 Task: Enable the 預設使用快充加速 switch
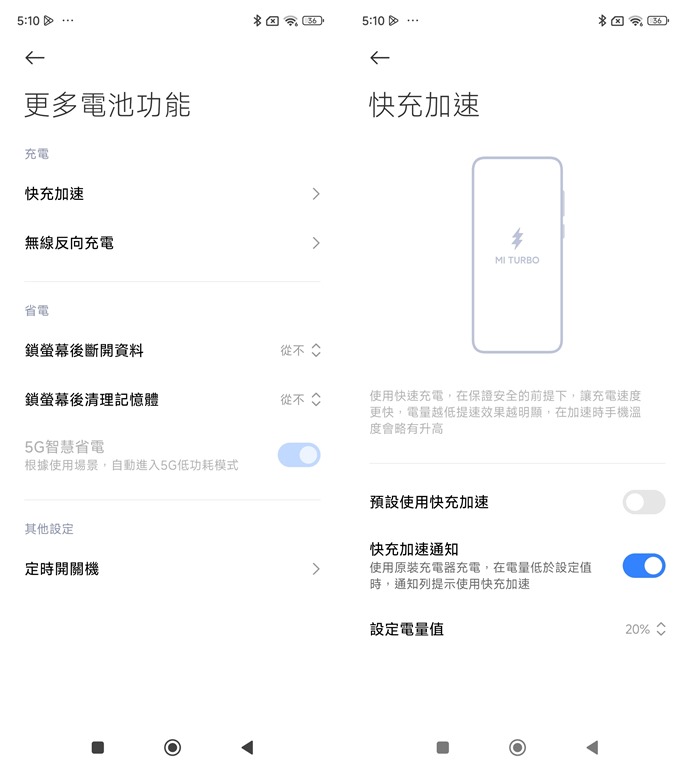(643, 502)
